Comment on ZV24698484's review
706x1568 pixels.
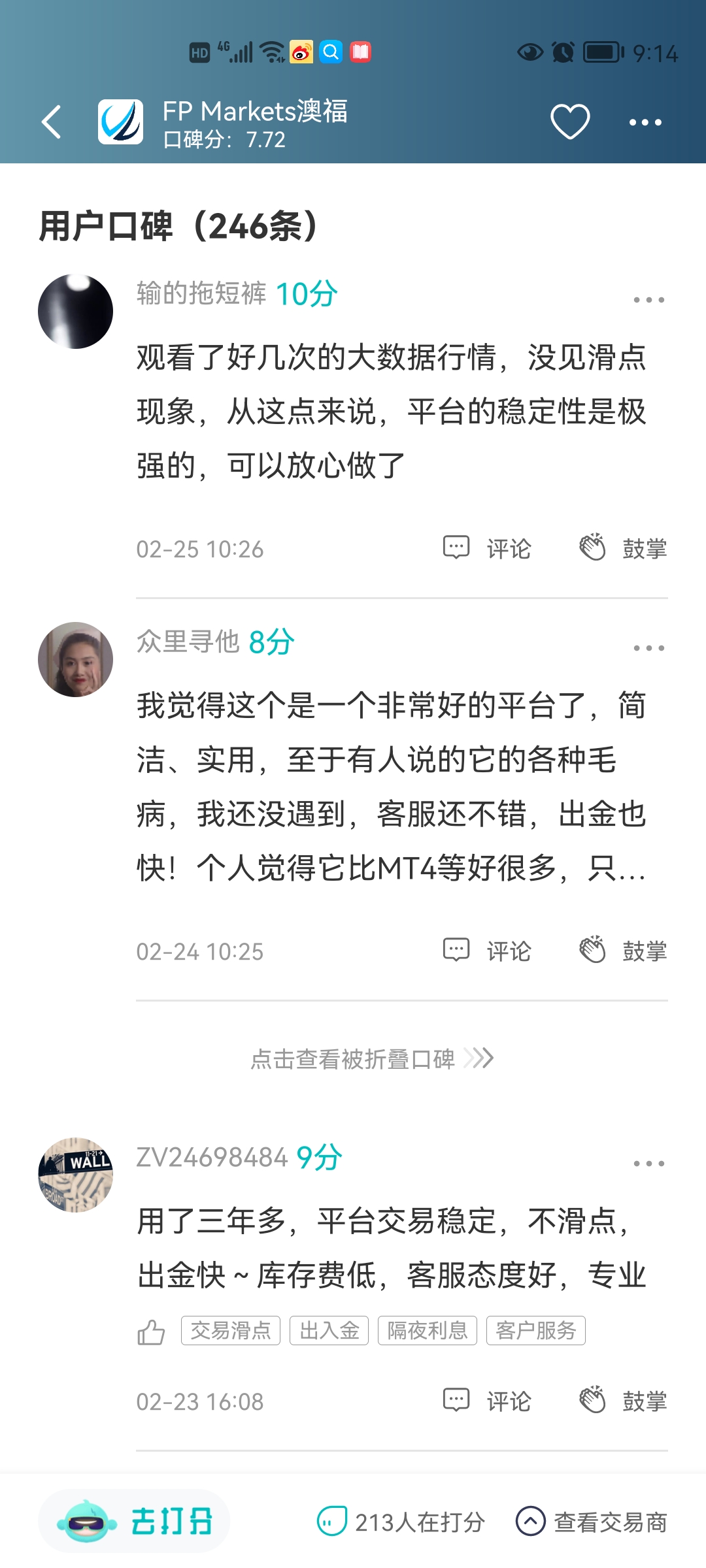point(488,1401)
